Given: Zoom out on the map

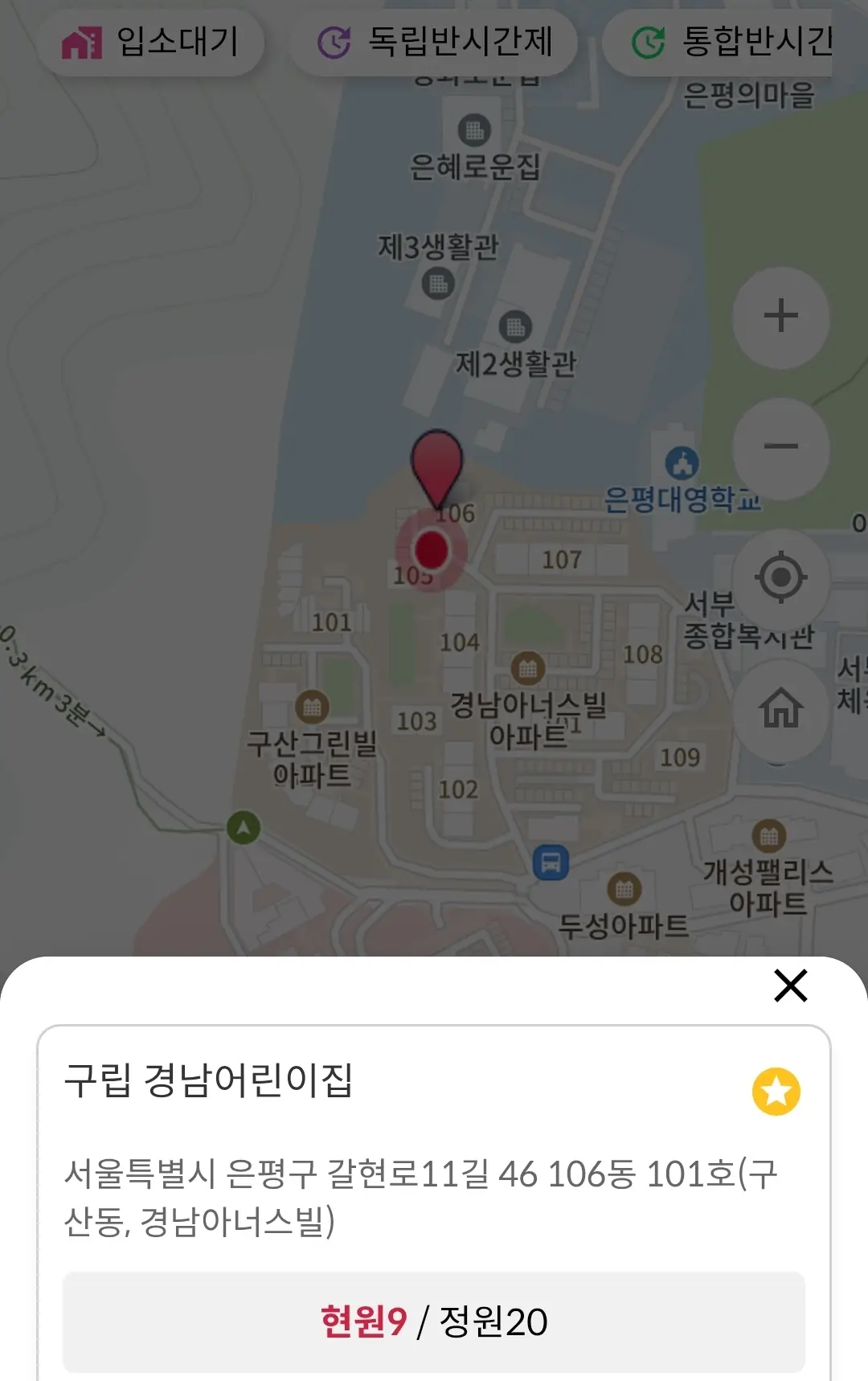Looking at the screenshot, I should click(780, 446).
